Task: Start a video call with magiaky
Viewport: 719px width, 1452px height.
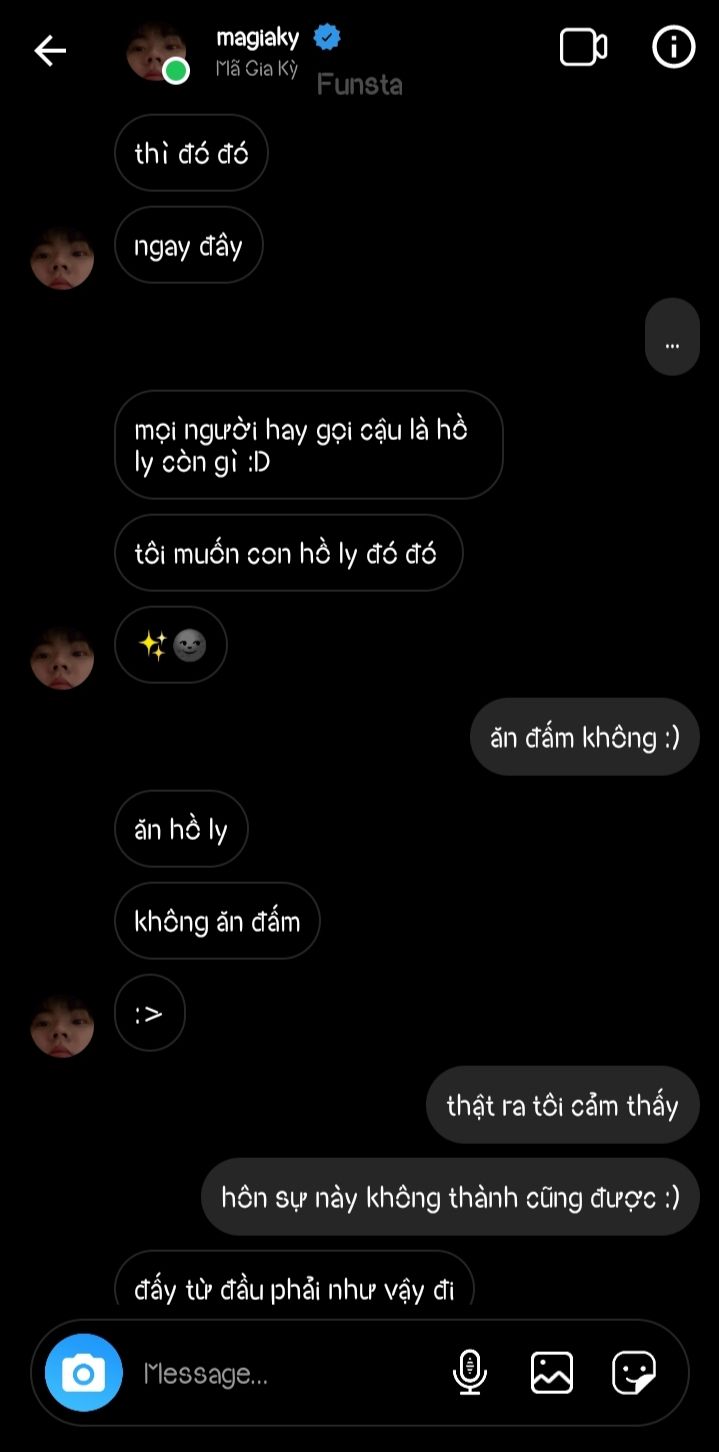Action: pyautogui.click(x=583, y=48)
